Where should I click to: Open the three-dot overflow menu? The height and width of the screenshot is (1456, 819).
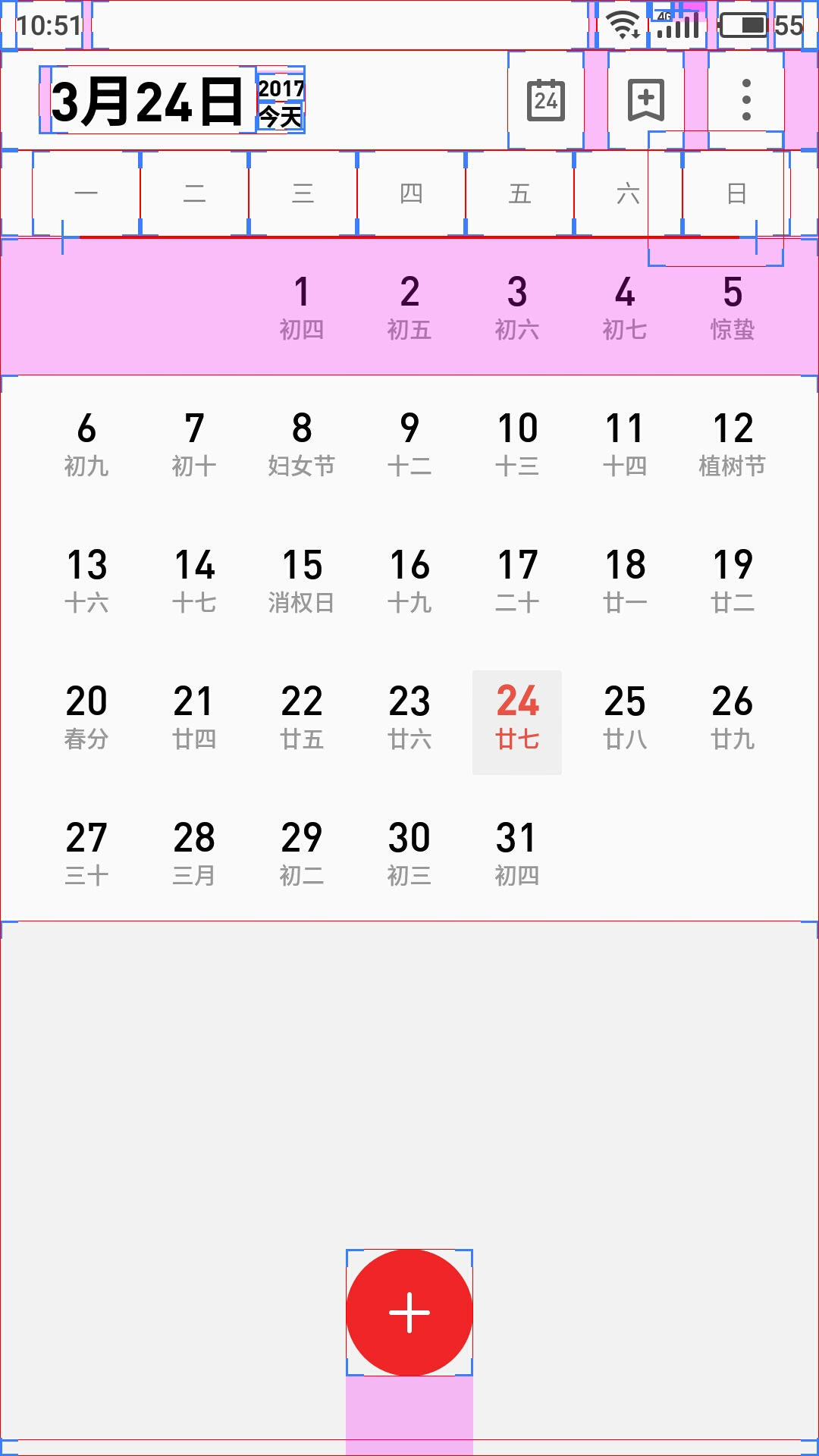pos(746,100)
